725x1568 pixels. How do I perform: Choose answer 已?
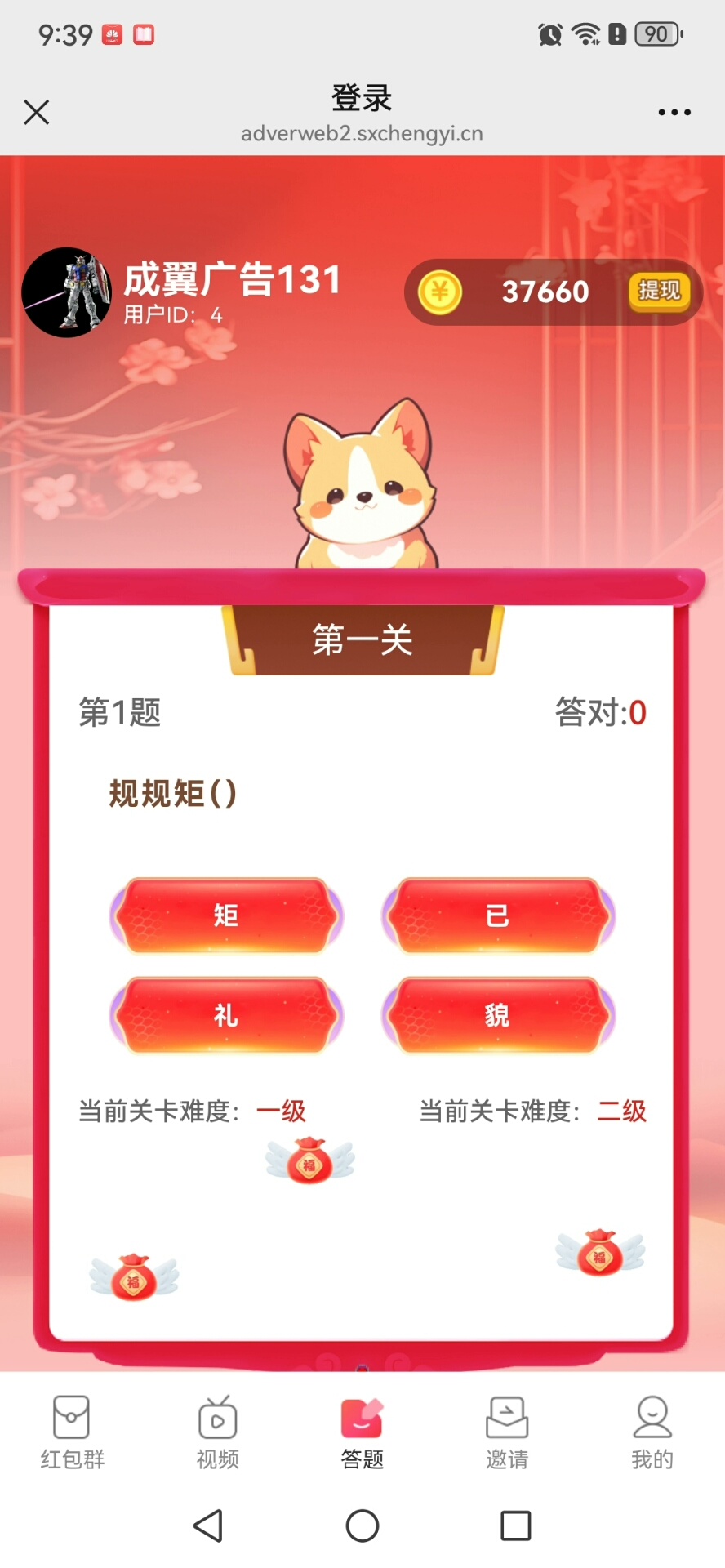pyautogui.click(x=497, y=915)
